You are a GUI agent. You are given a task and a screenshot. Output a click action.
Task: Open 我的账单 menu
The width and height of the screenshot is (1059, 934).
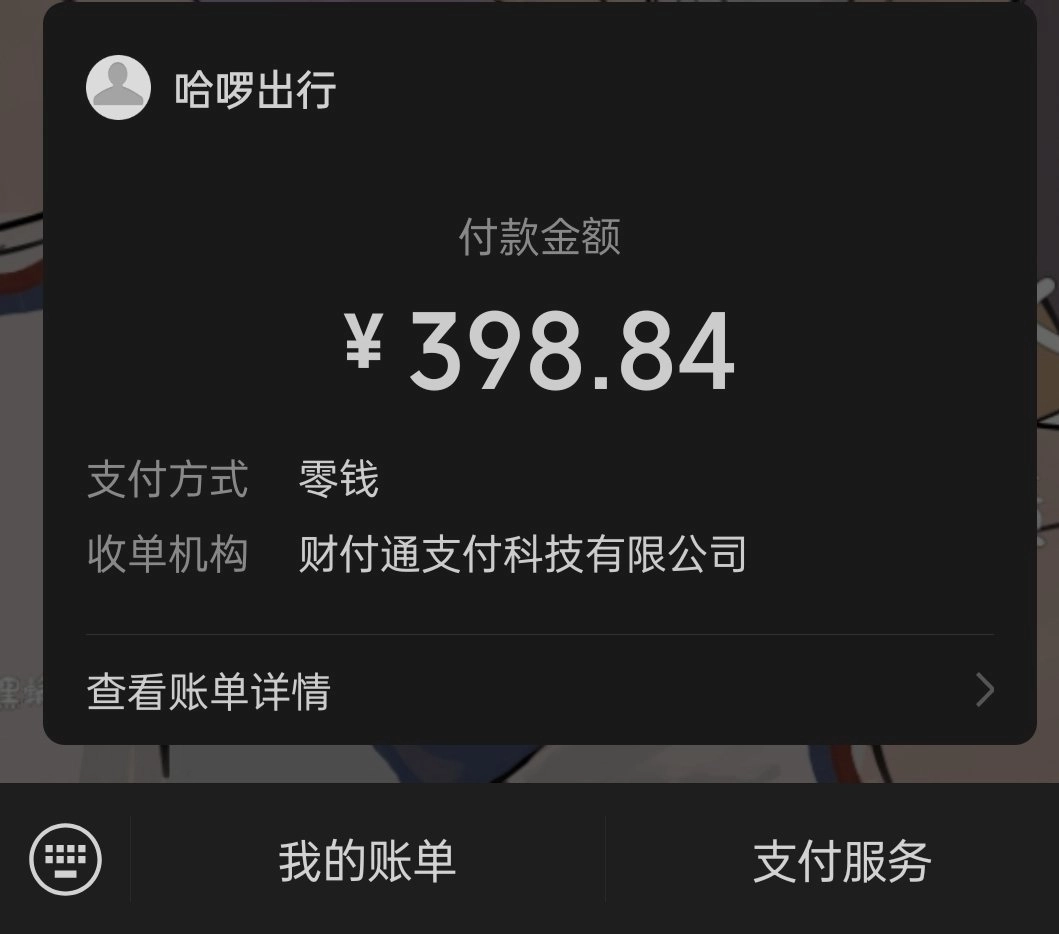(x=367, y=861)
